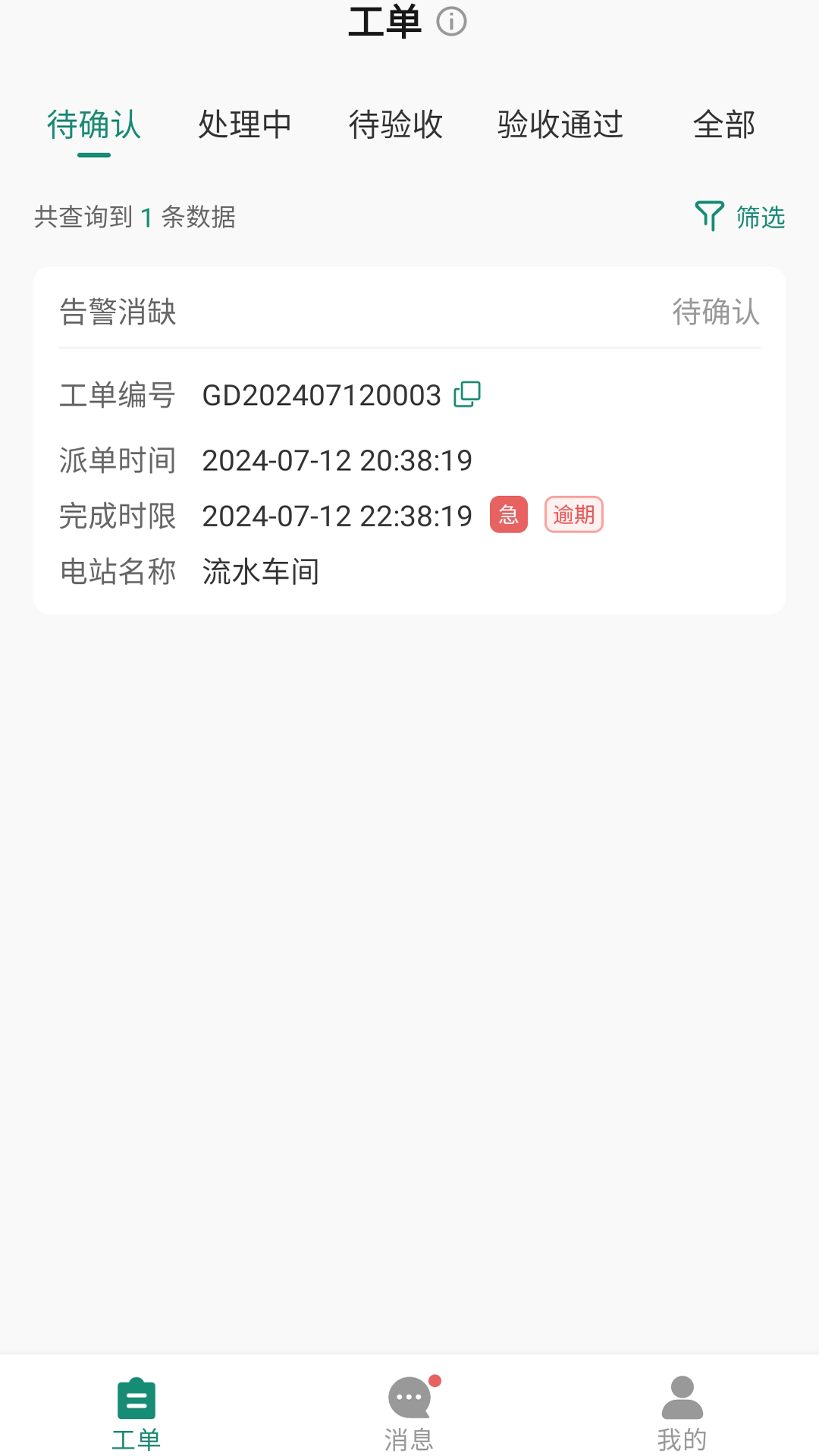The height and width of the screenshot is (1456, 819).
Task: Tap the red 急 urgency badge
Action: pos(509,515)
